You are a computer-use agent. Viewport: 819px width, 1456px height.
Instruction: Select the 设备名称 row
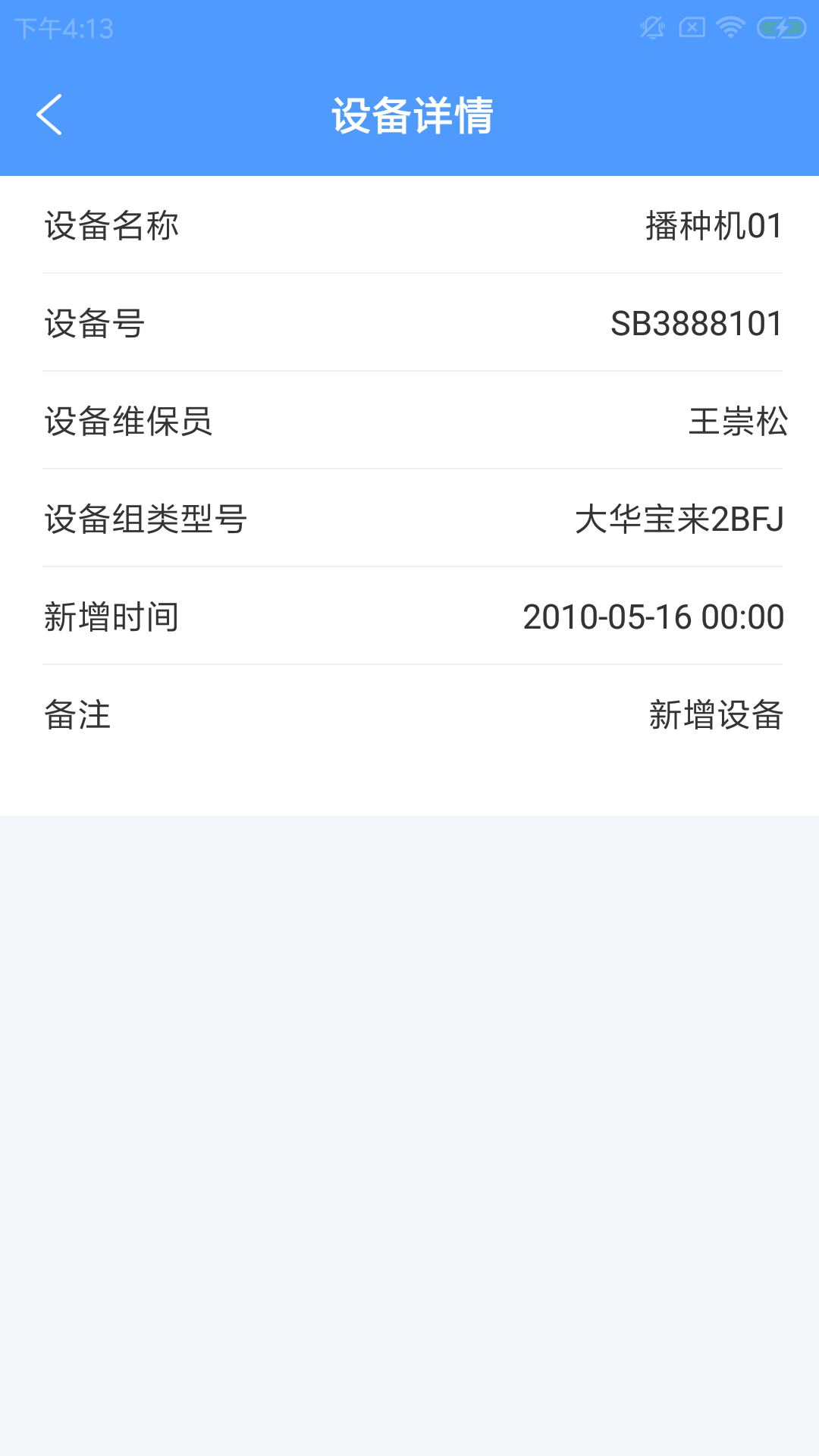pyautogui.click(x=409, y=224)
